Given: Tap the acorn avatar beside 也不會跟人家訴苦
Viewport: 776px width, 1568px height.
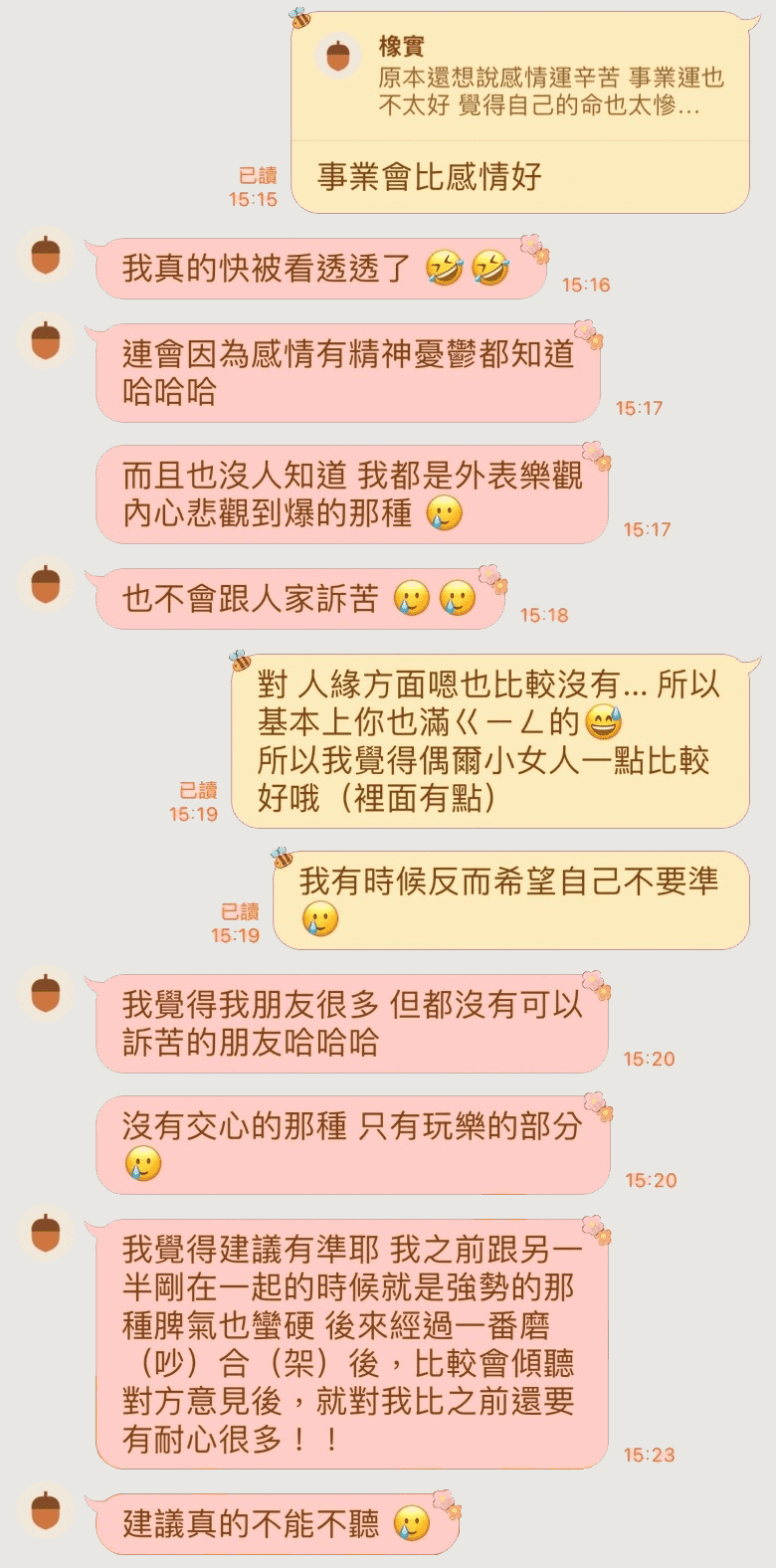Looking at the screenshot, I should pyautogui.click(x=46, y=585).
